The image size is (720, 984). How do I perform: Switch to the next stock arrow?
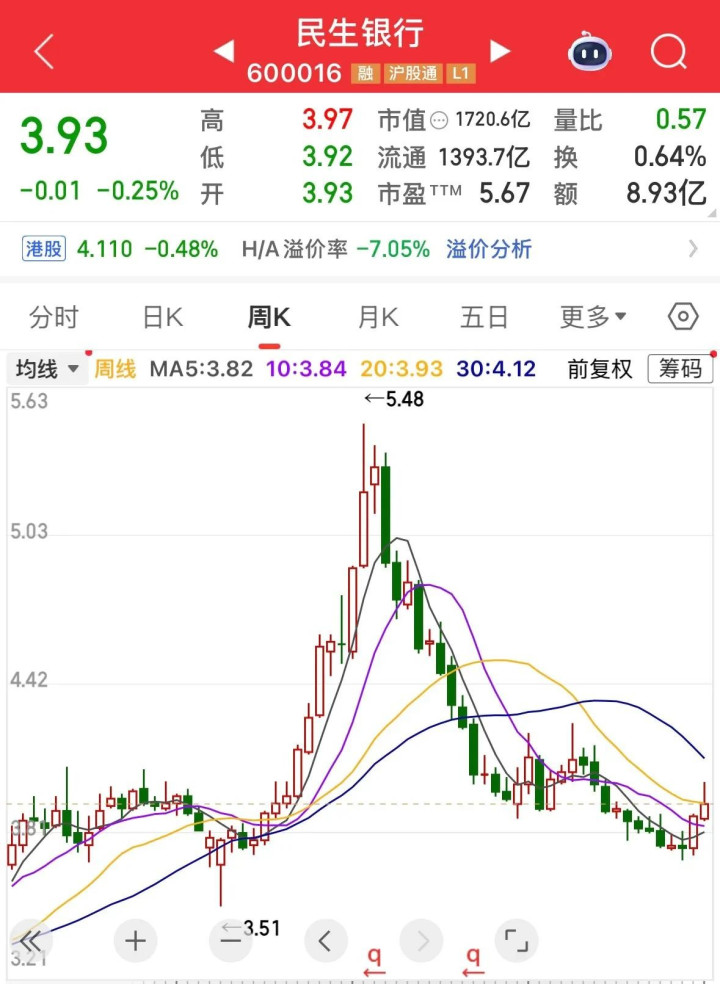pyautogui.click(x=500, y=51)
